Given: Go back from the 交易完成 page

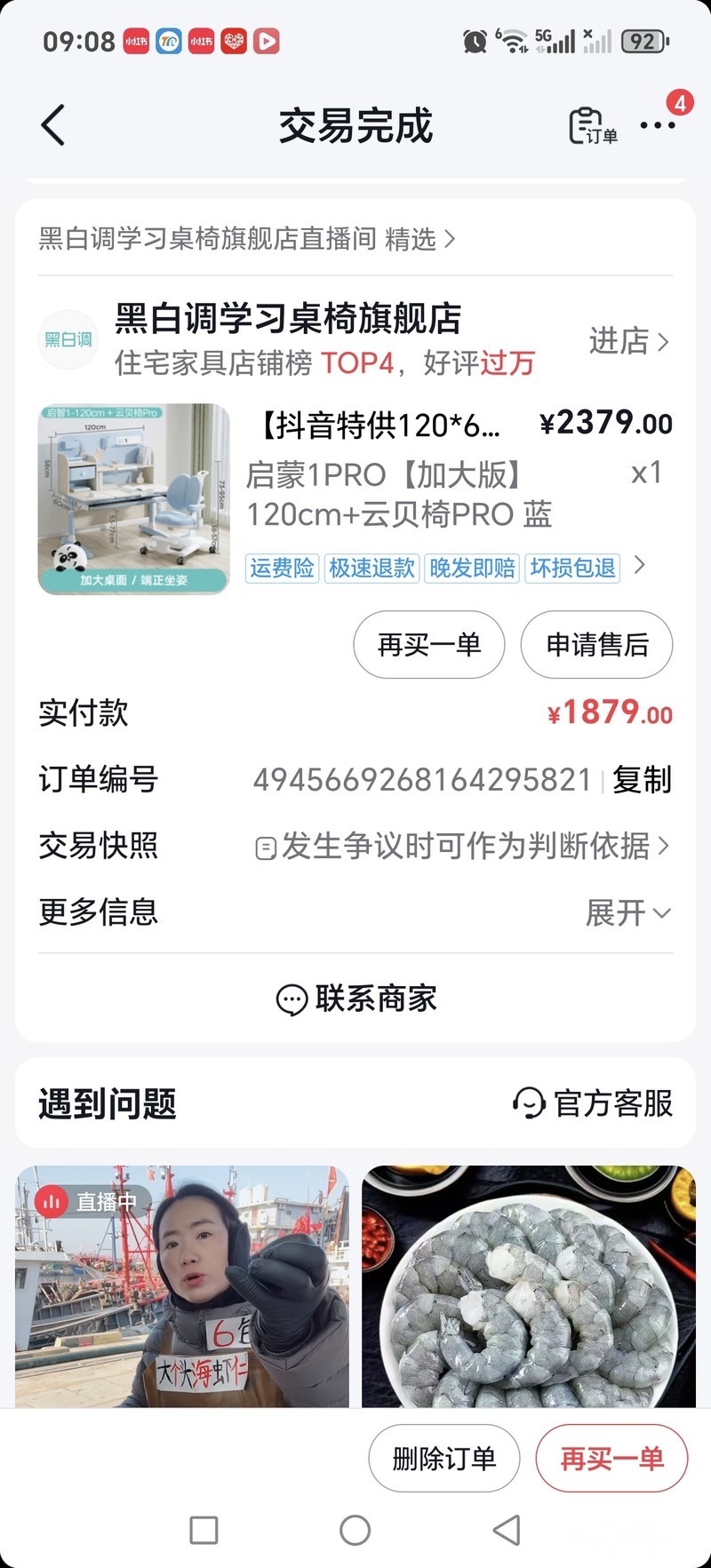Looking at the screenshot, I should tap(53, 125).
